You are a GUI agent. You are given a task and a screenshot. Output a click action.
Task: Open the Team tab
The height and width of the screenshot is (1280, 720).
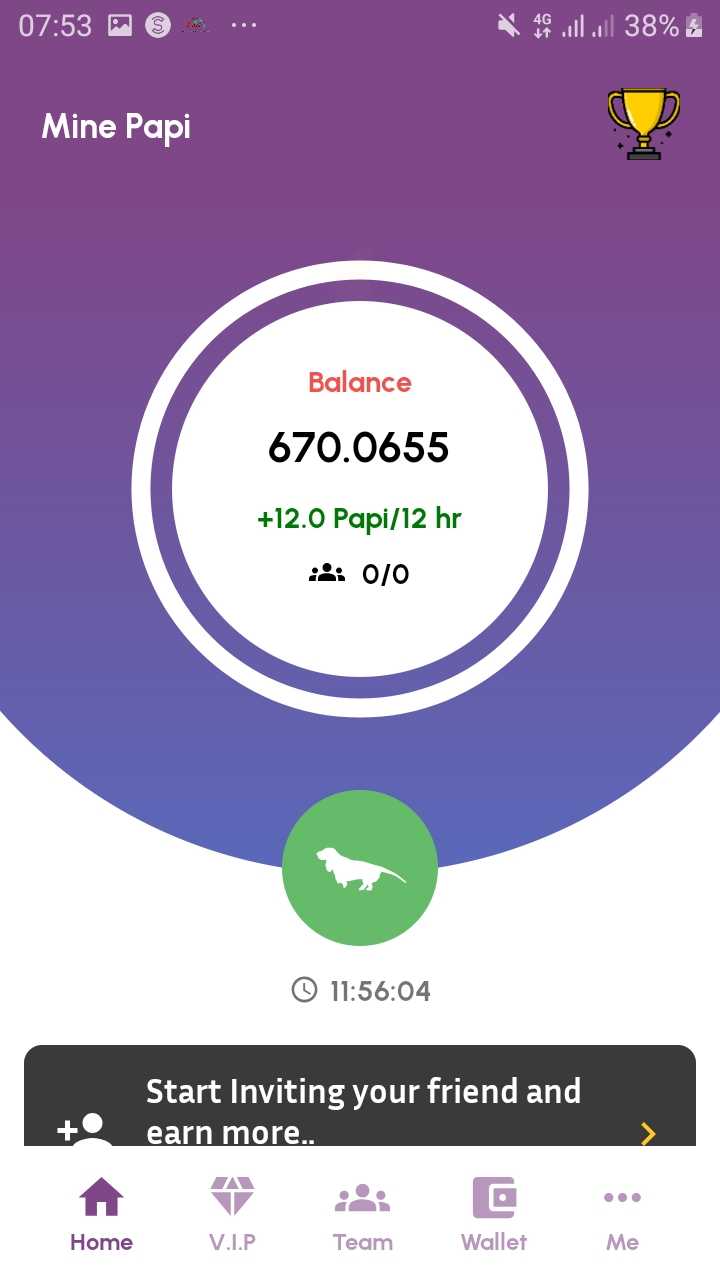click(x=362, y=1214)
